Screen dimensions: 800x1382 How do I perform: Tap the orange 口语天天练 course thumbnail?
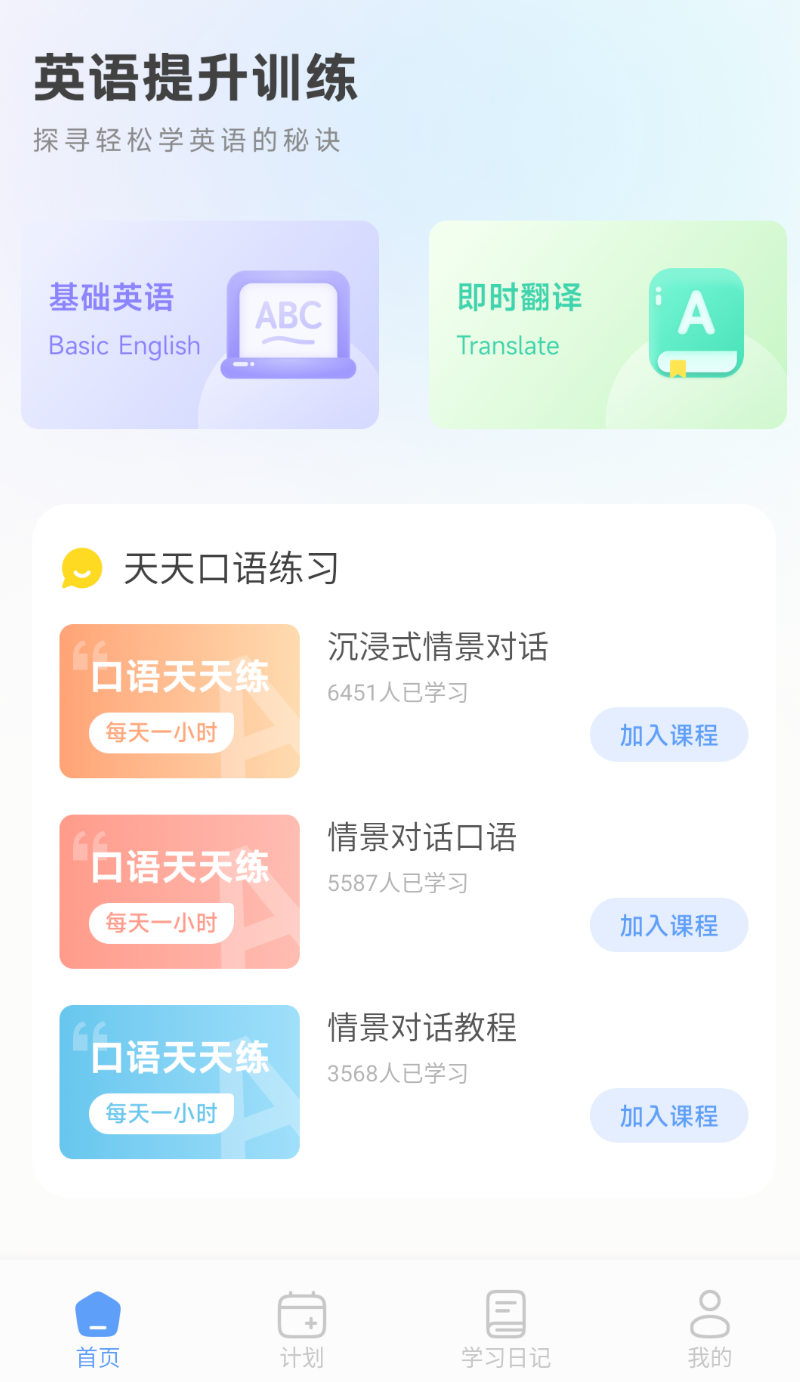click(179, 701)
